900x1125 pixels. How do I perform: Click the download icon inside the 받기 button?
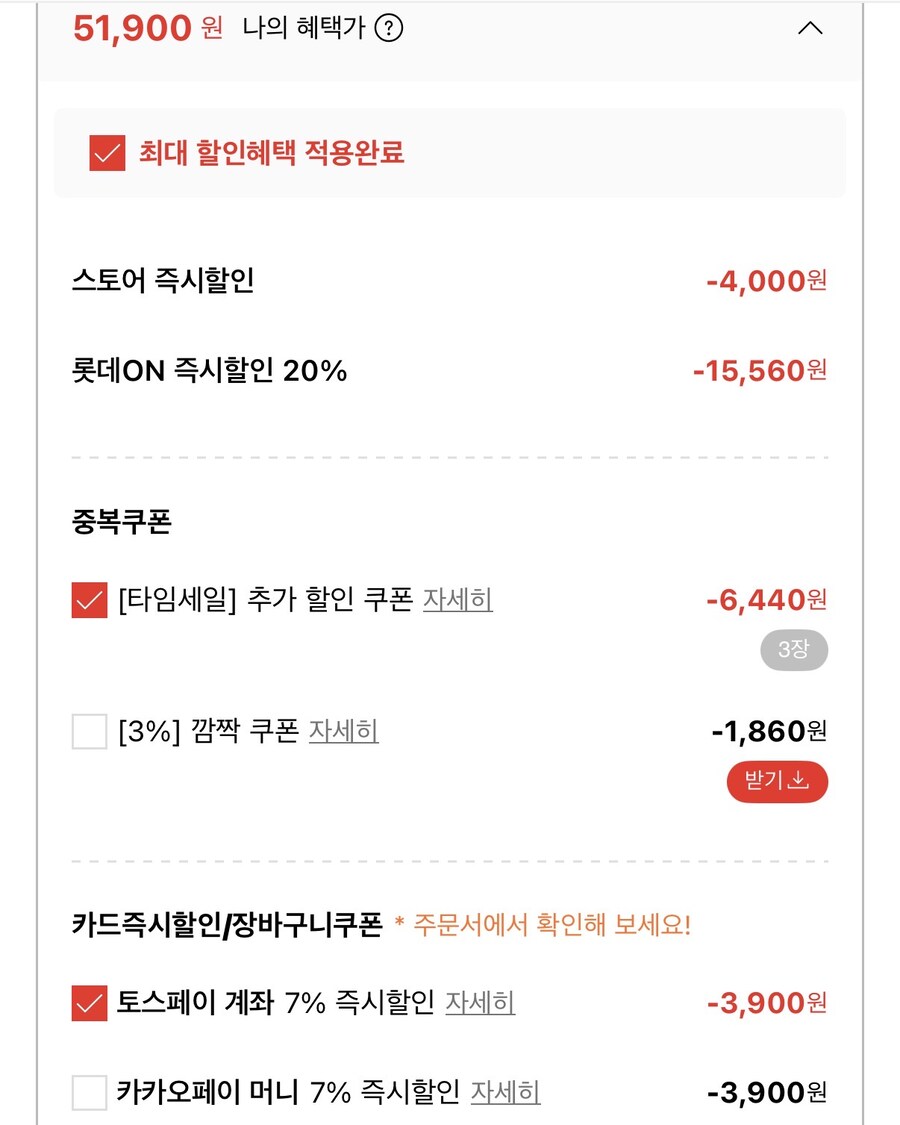pos(798,782)
